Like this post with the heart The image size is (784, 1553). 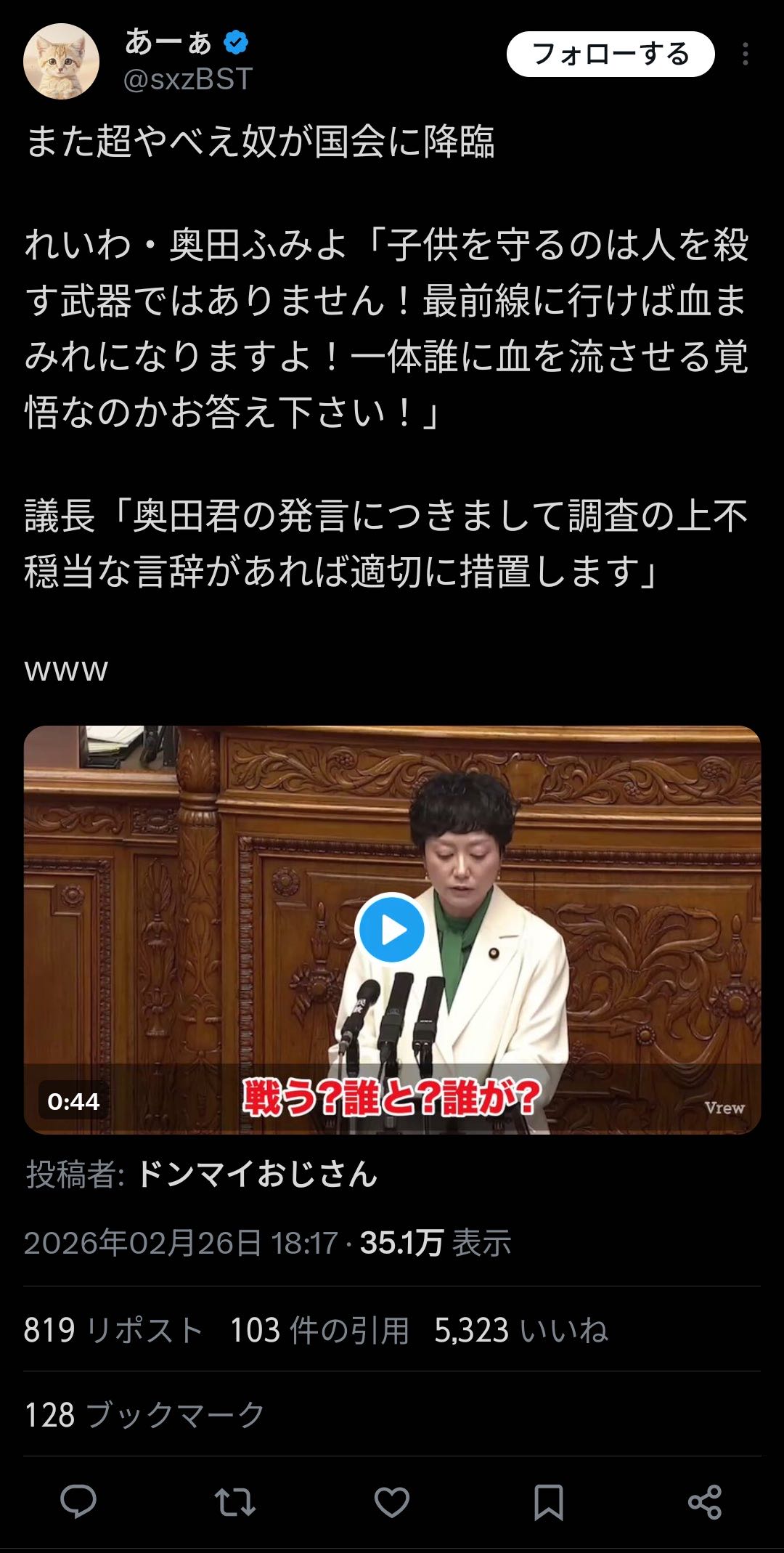click(x=392, y=1502)
